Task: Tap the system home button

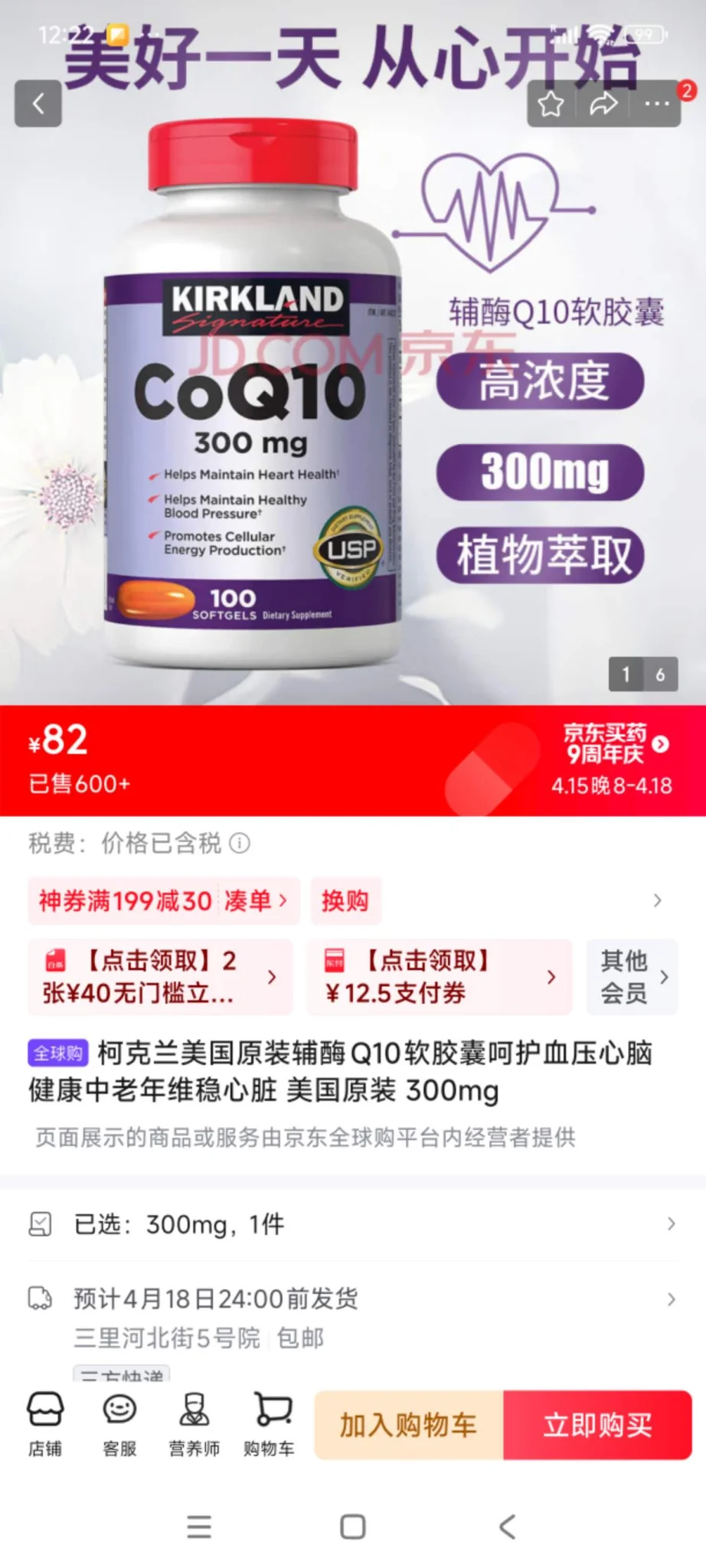Action: (x=352, y=1527)
